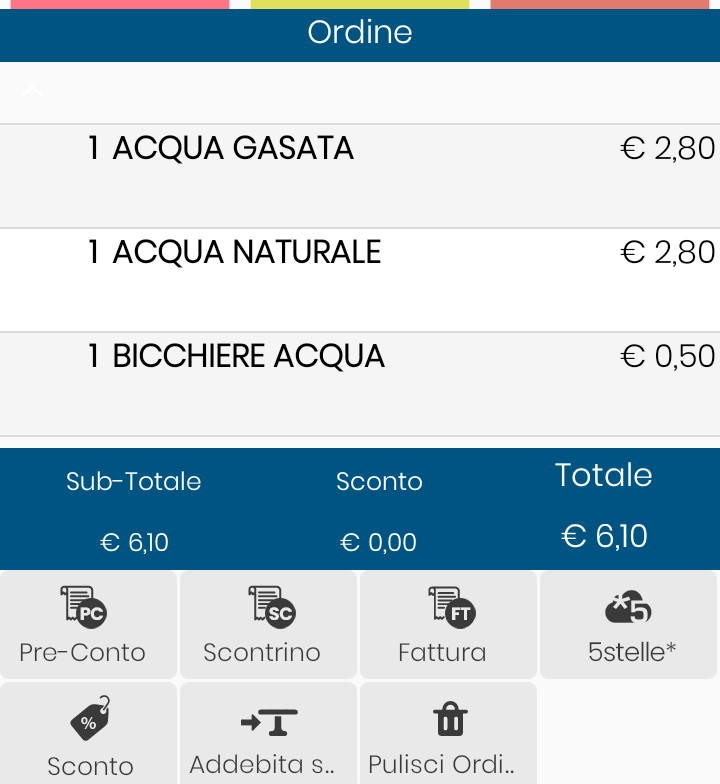Collapse the order panel with the chevron
Screen dimensions: 720x784
32,92
